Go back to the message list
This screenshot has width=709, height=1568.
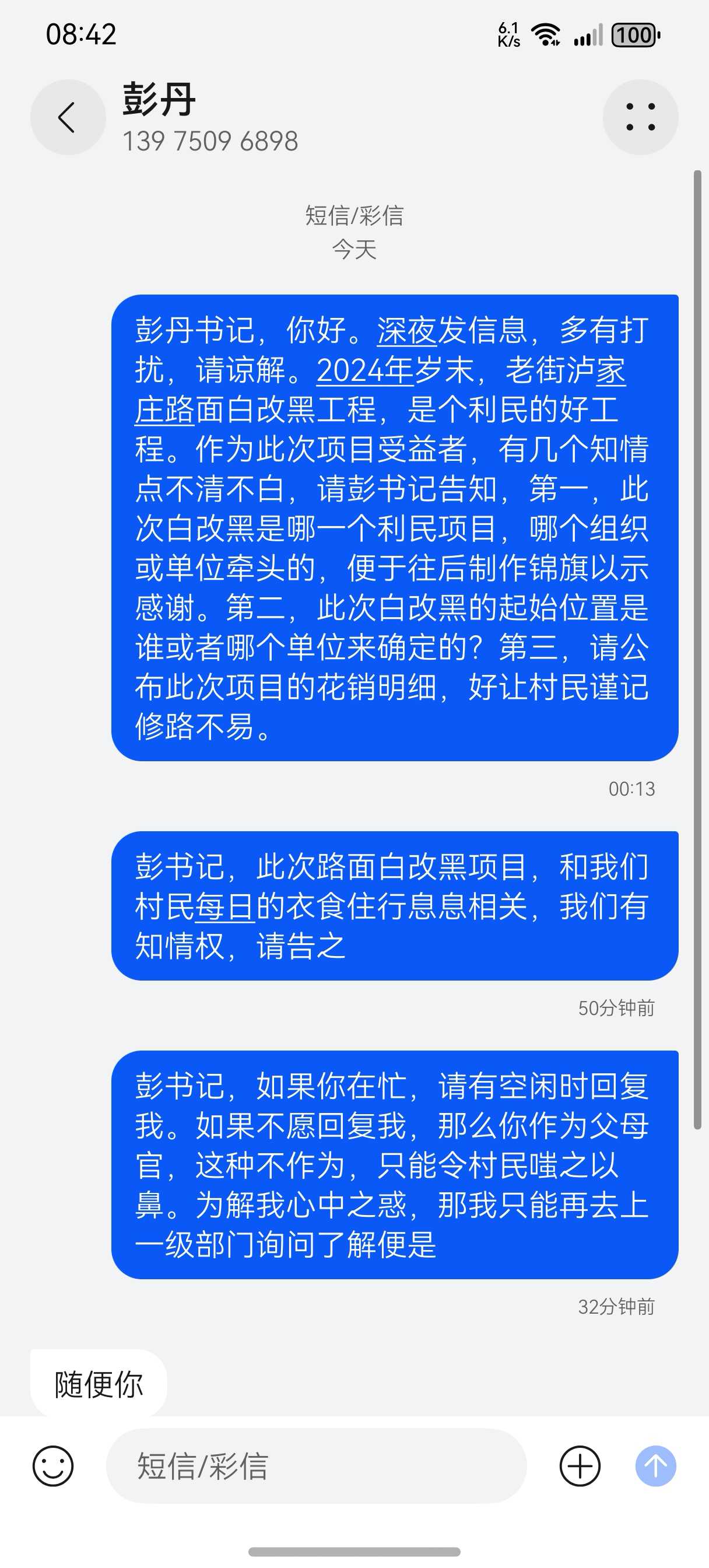click(x=68, y=117)
